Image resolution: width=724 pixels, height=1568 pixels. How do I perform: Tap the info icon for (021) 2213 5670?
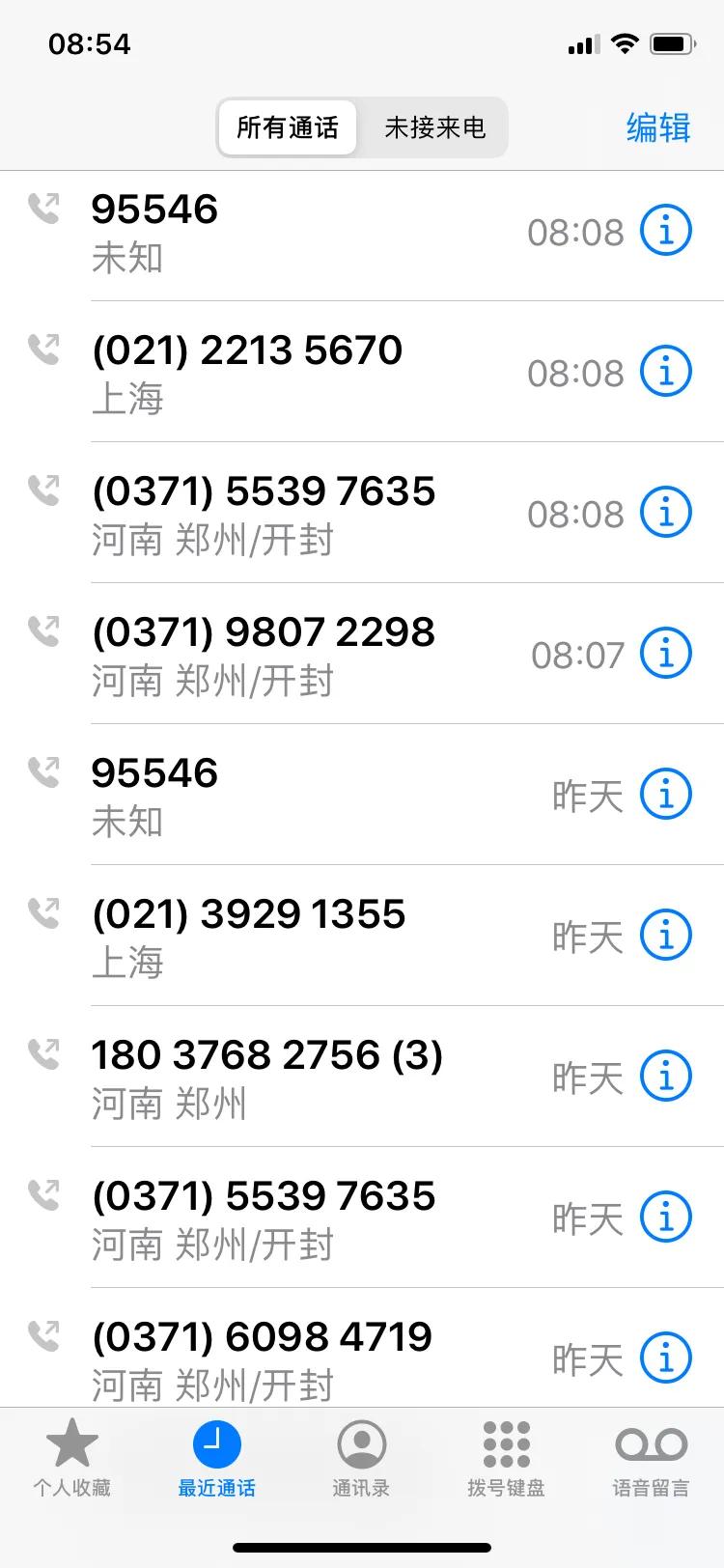[665, 372]
